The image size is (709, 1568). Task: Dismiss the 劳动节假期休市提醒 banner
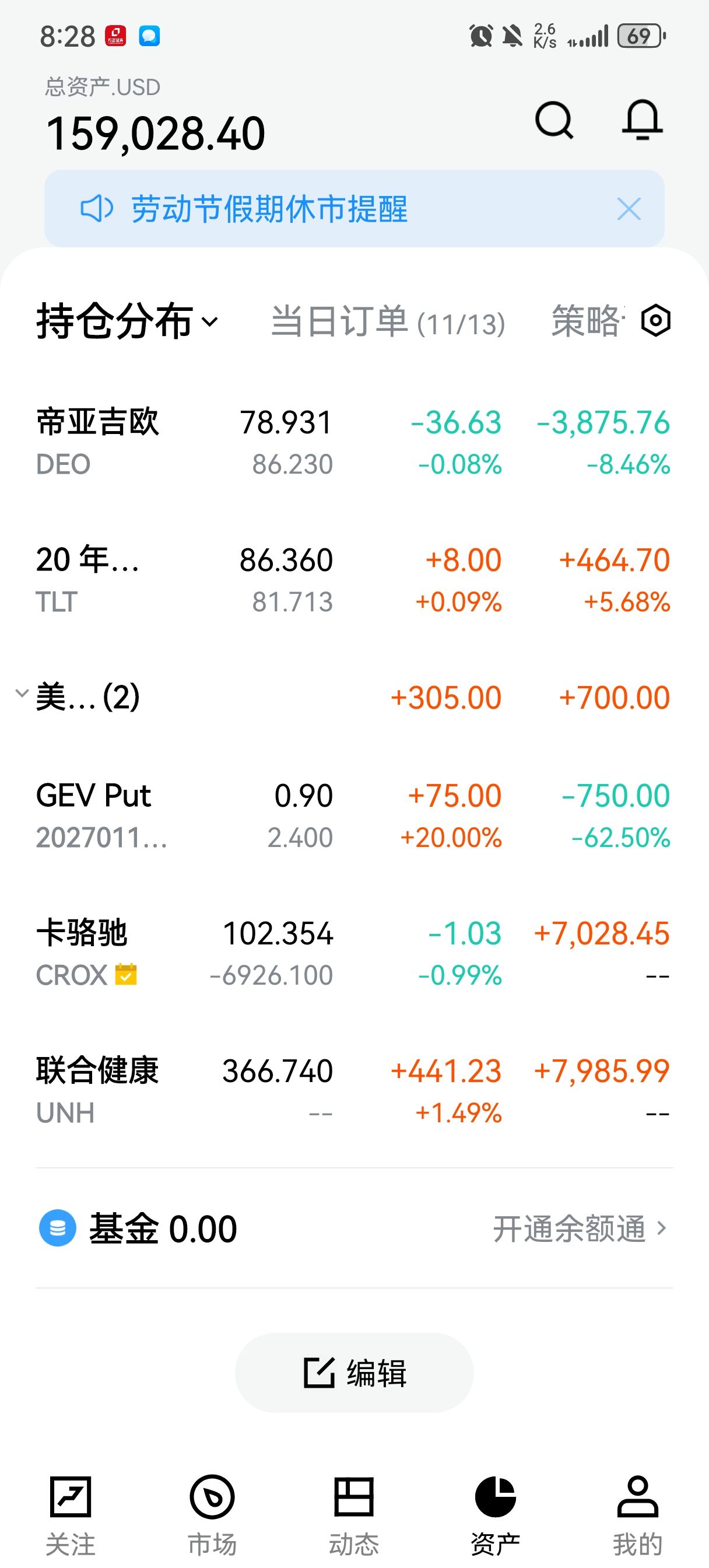(629, 209)
